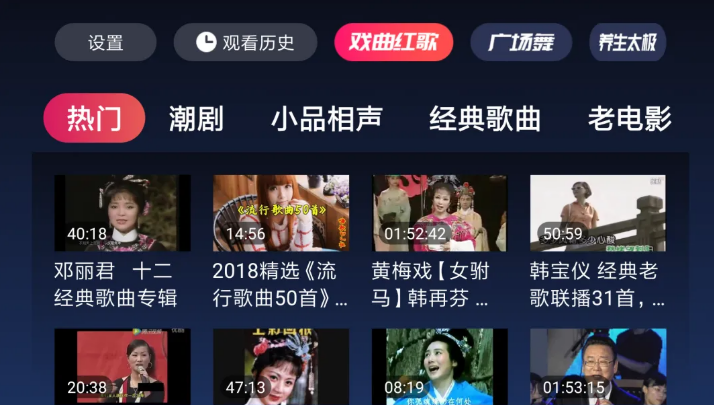
Task: Open the 小品相声 tab
Action: pyautogui.click(x=326, y=118)
